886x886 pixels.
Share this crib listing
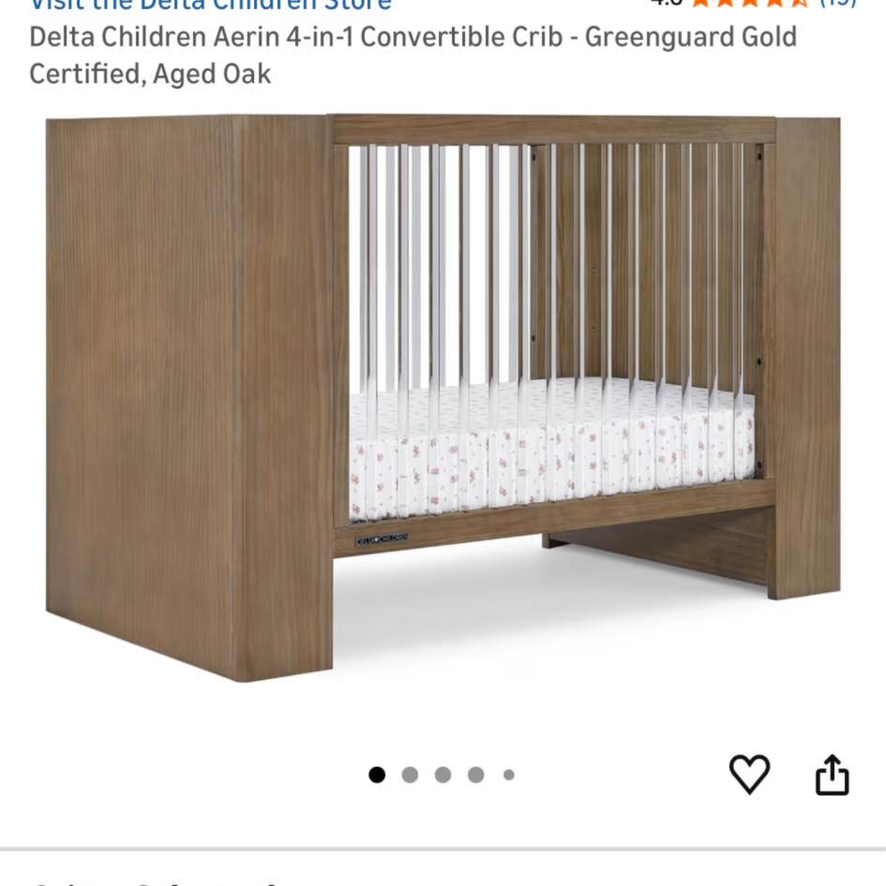click(832, 775)
